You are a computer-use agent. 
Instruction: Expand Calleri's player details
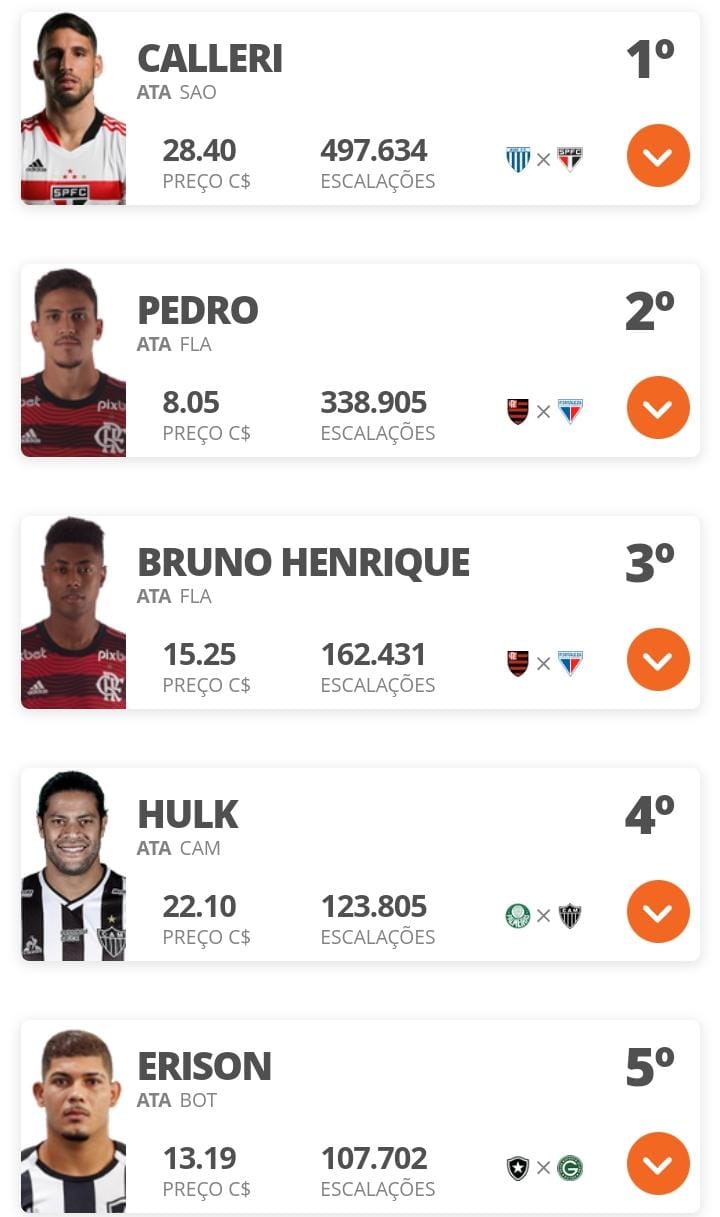(x=658, y=156)
